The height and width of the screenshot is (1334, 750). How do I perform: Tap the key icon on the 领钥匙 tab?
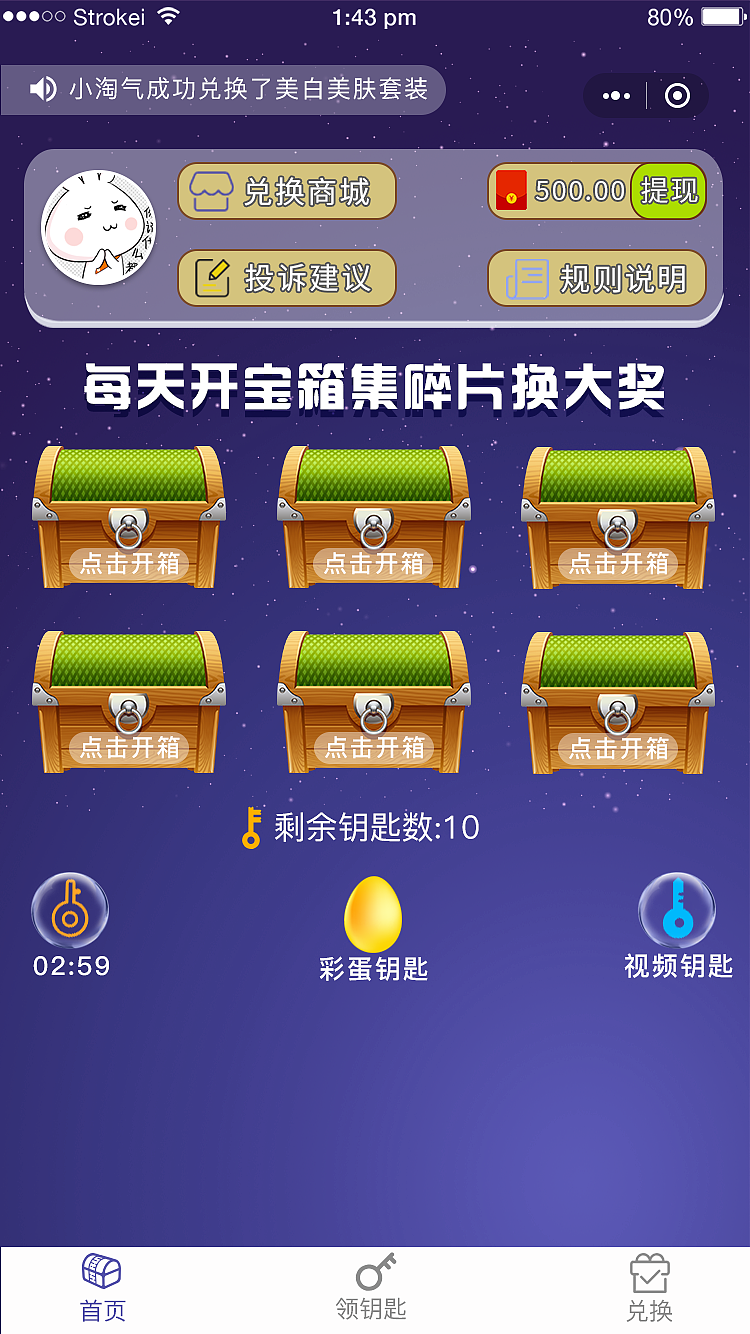[374, 1272]
